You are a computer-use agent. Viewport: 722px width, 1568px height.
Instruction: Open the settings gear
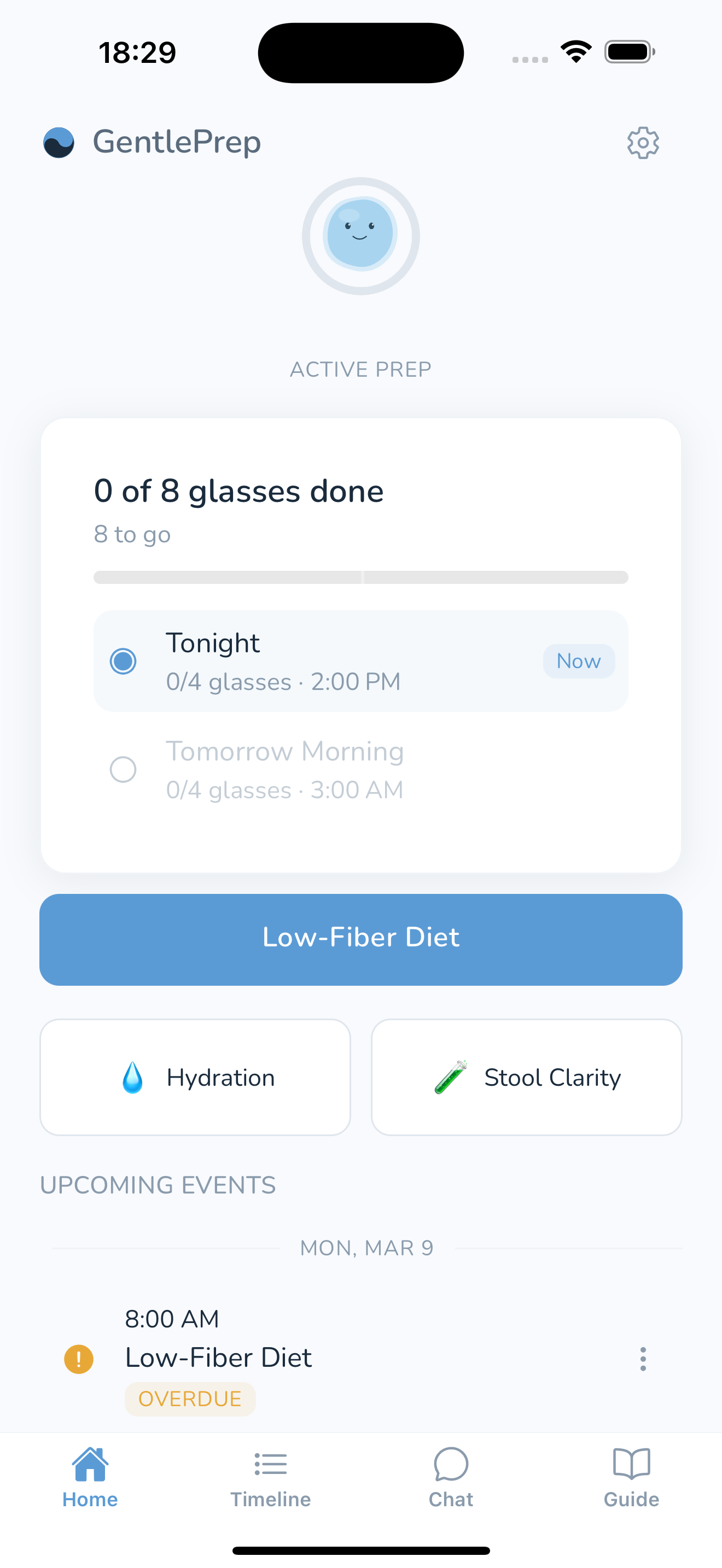click(x=642, y=143)
